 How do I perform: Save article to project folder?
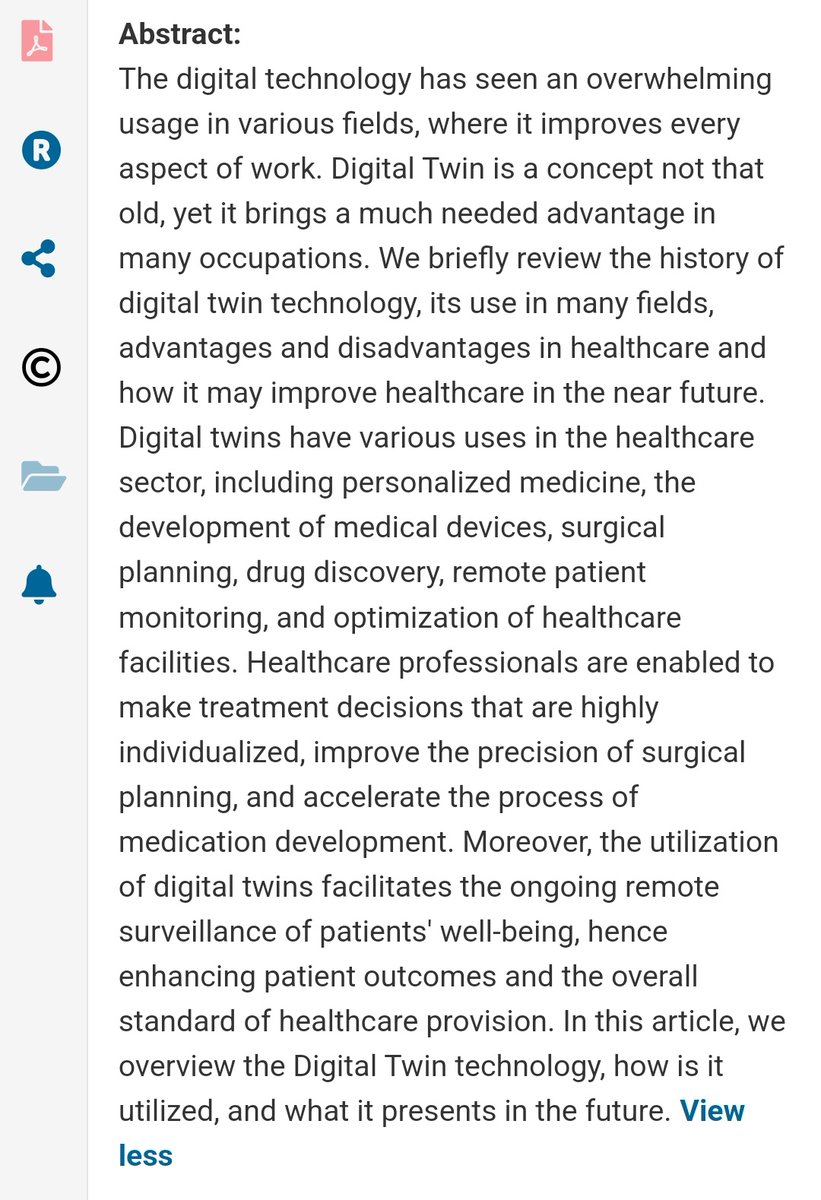[42, 476]
